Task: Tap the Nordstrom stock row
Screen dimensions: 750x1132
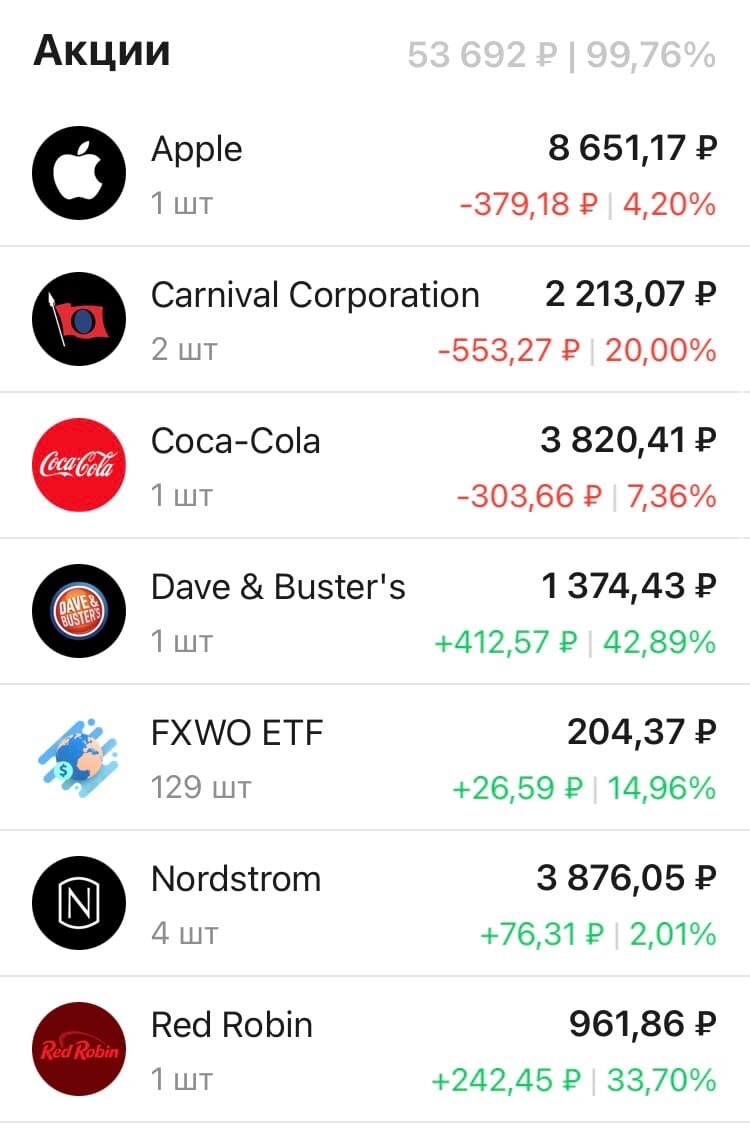Action: pos(375,905)
